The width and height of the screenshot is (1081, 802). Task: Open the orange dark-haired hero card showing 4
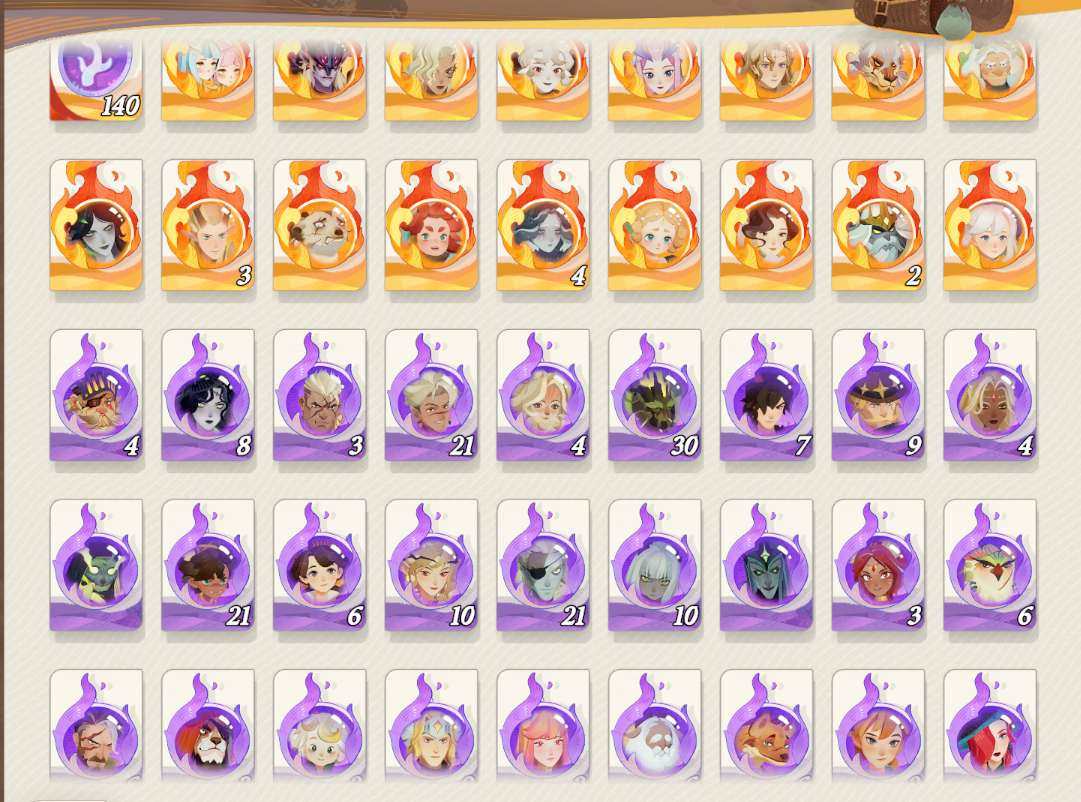pos(543,225)
